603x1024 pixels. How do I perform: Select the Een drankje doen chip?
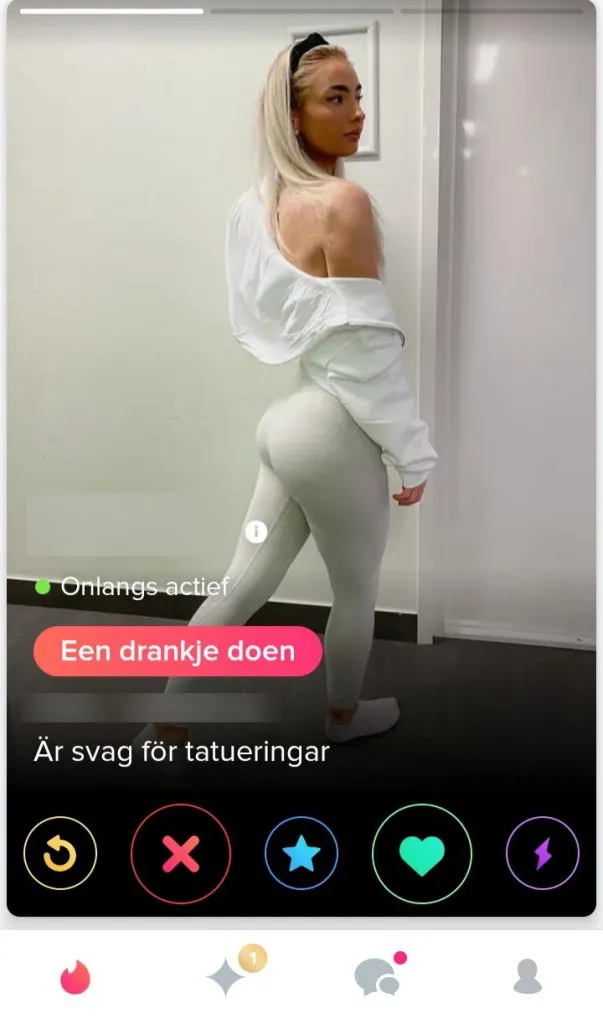coord(178,652)
